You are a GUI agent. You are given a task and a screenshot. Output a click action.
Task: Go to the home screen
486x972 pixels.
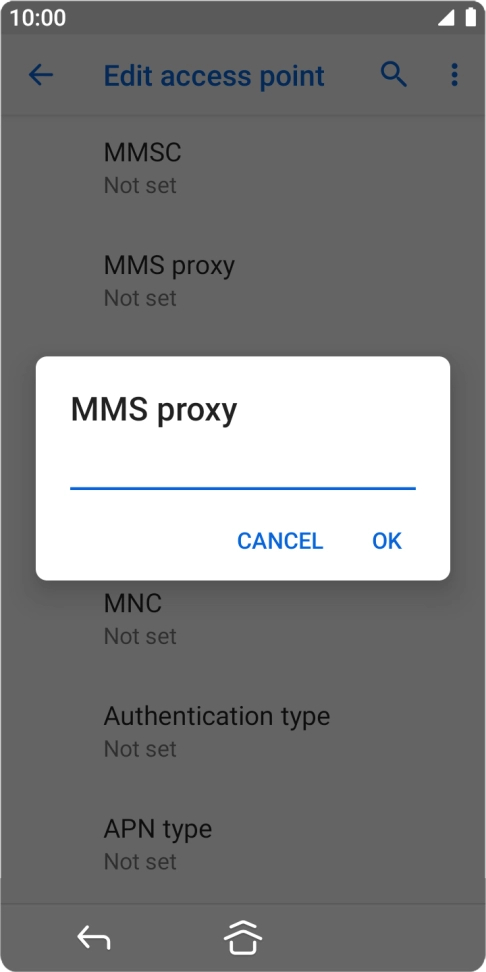click(242, 937)
